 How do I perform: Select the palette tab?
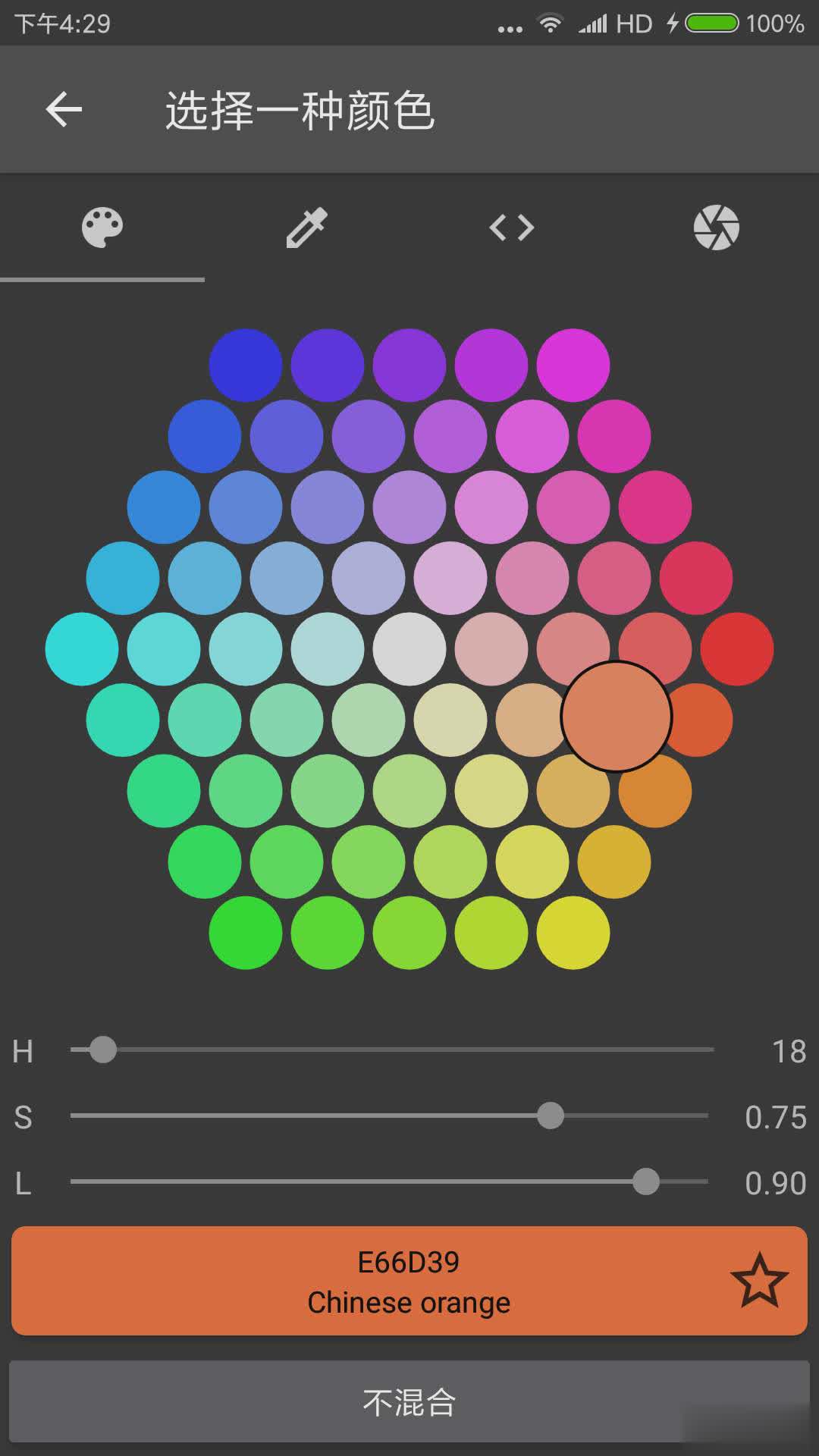(102, 227)
